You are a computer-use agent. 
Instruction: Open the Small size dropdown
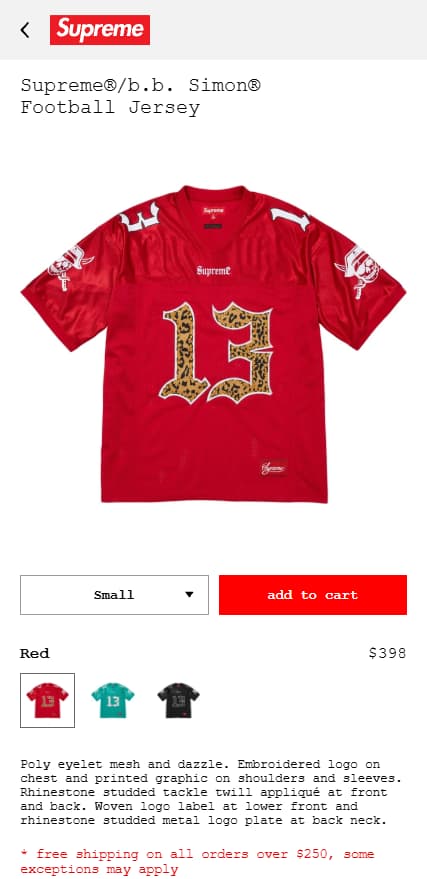114,595
